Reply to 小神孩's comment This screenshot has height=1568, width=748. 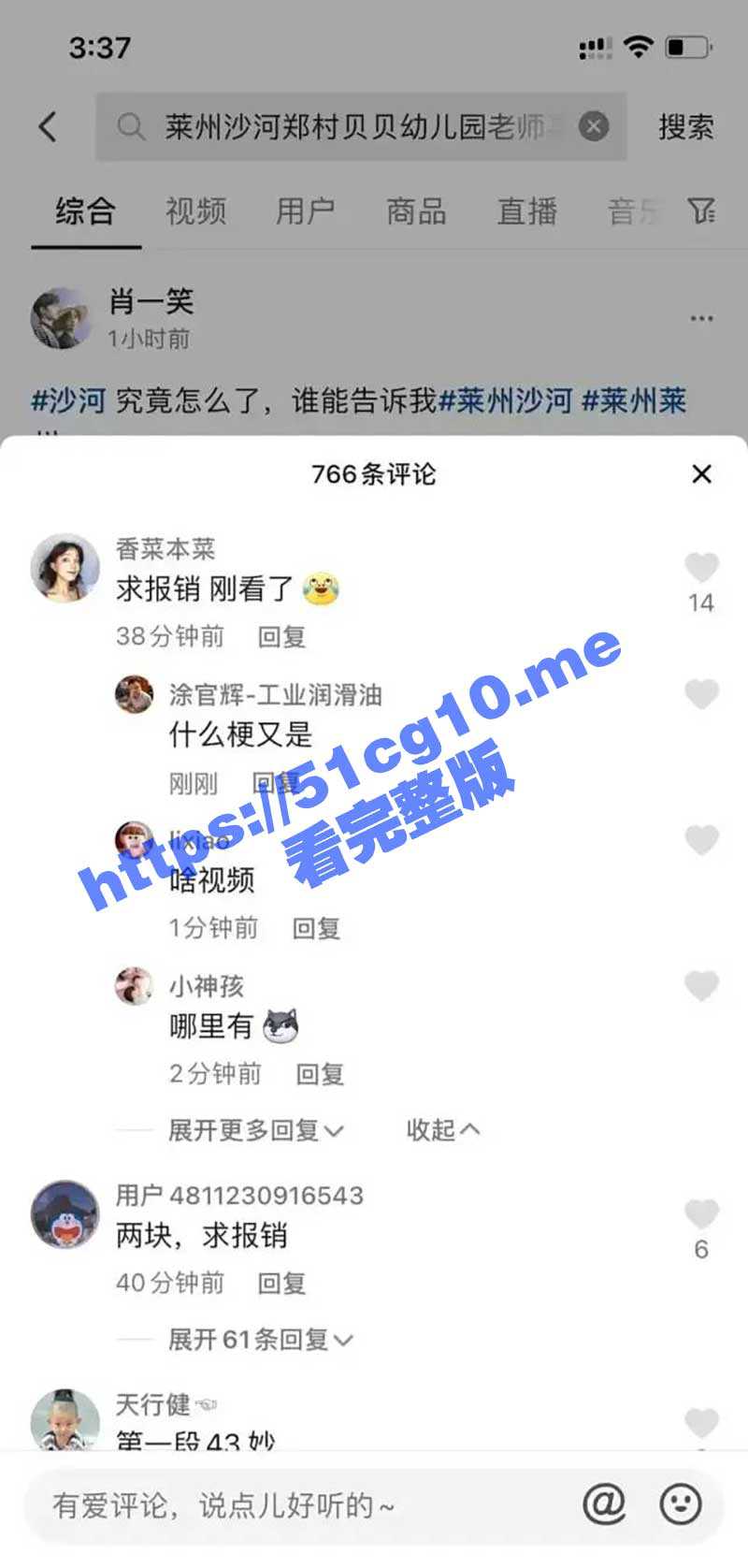click(x=320, y=1074)
